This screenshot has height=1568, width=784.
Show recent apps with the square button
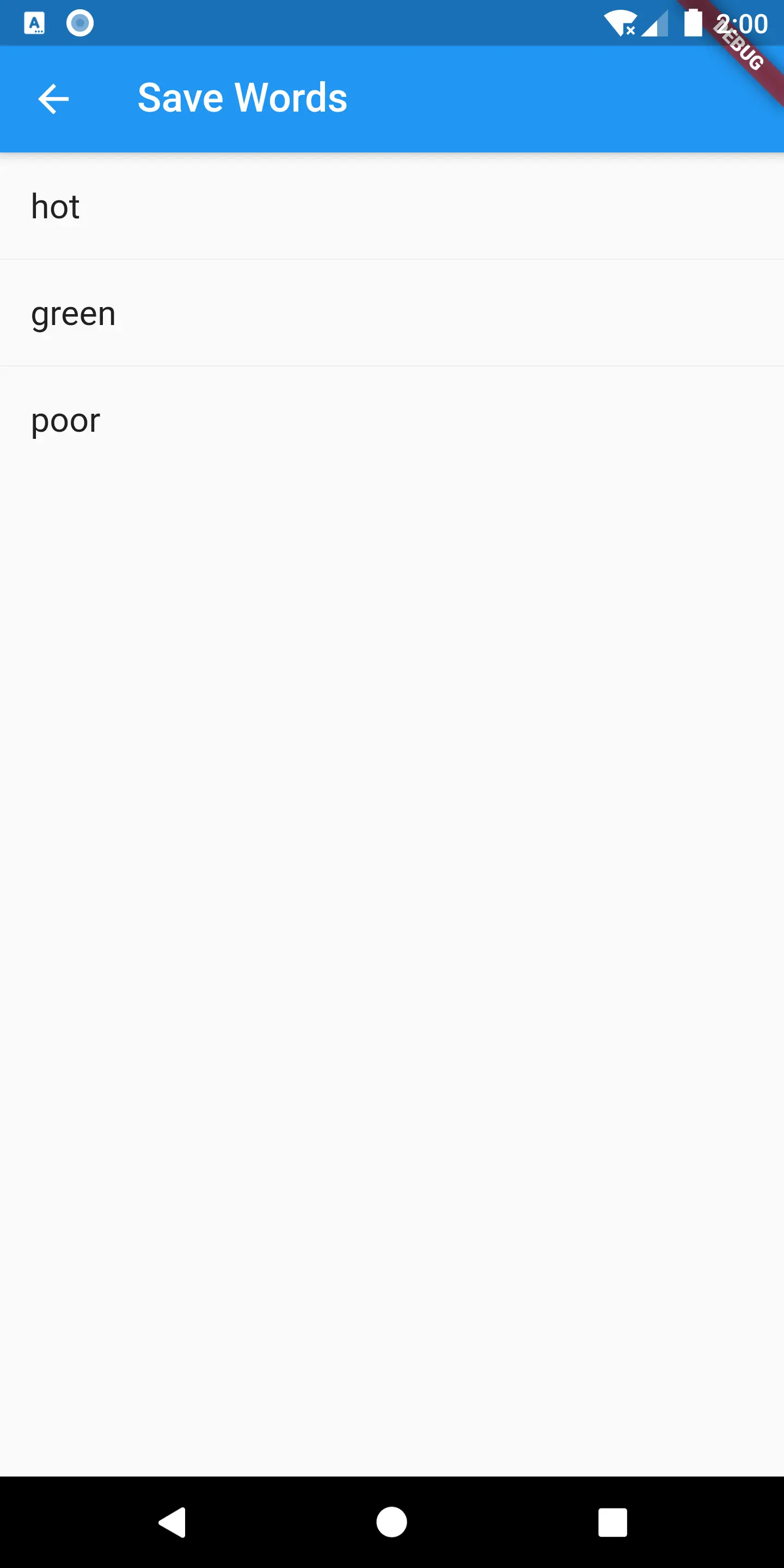click(612, 1522)
